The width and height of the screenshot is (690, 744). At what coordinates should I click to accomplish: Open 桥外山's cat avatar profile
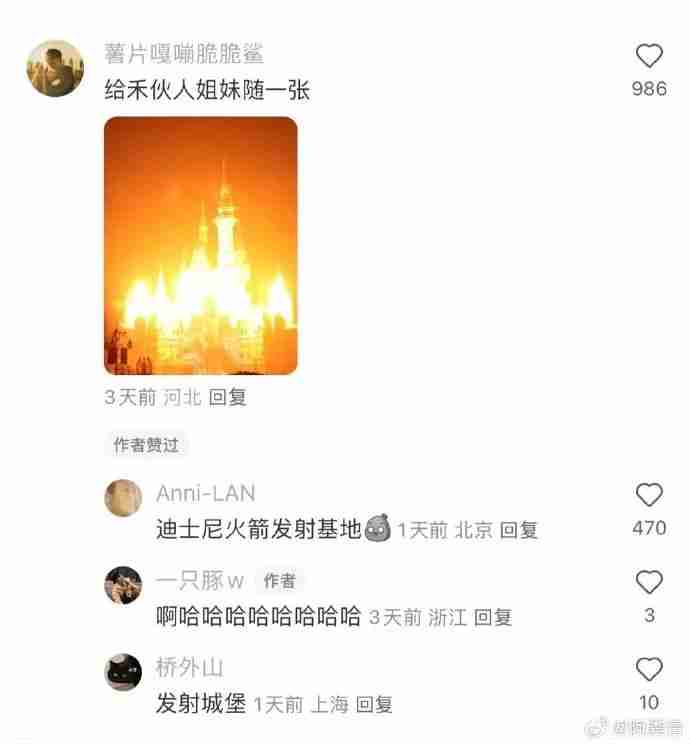coord(123,672)
